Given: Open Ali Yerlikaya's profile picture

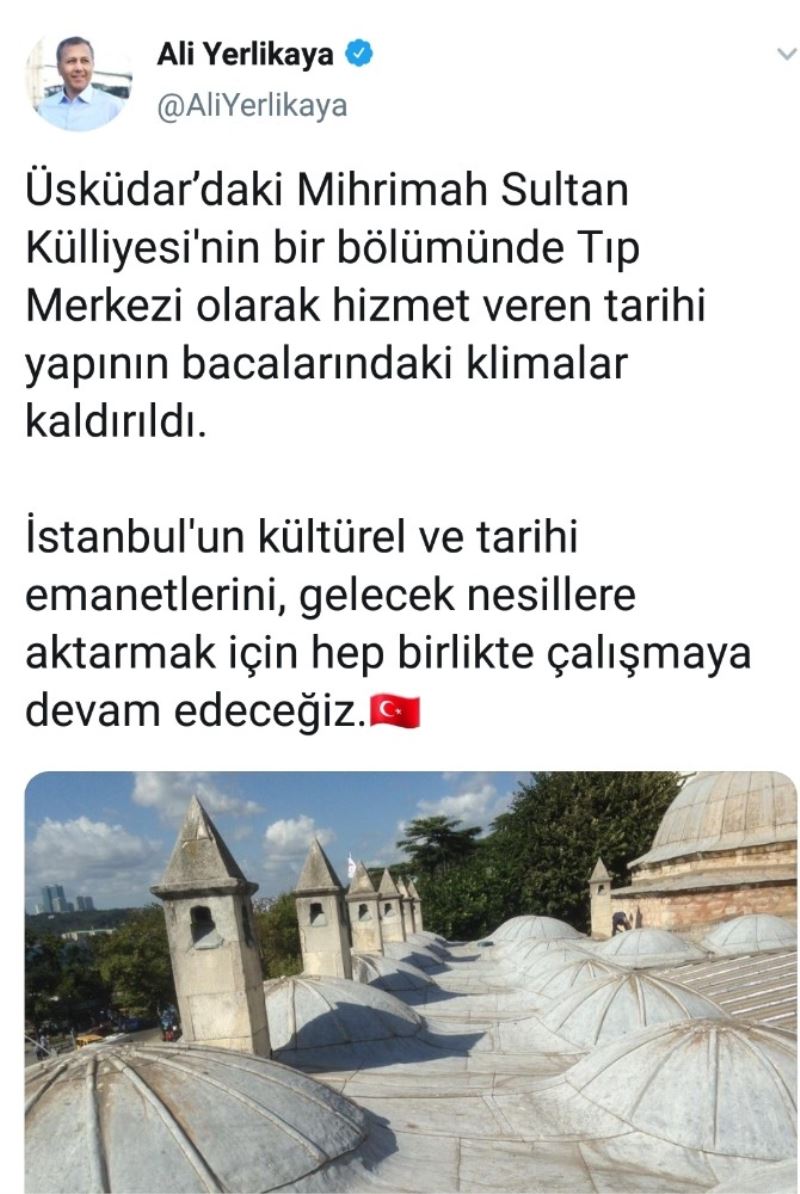Looking at the screenshot, I should tap(79, 81).
